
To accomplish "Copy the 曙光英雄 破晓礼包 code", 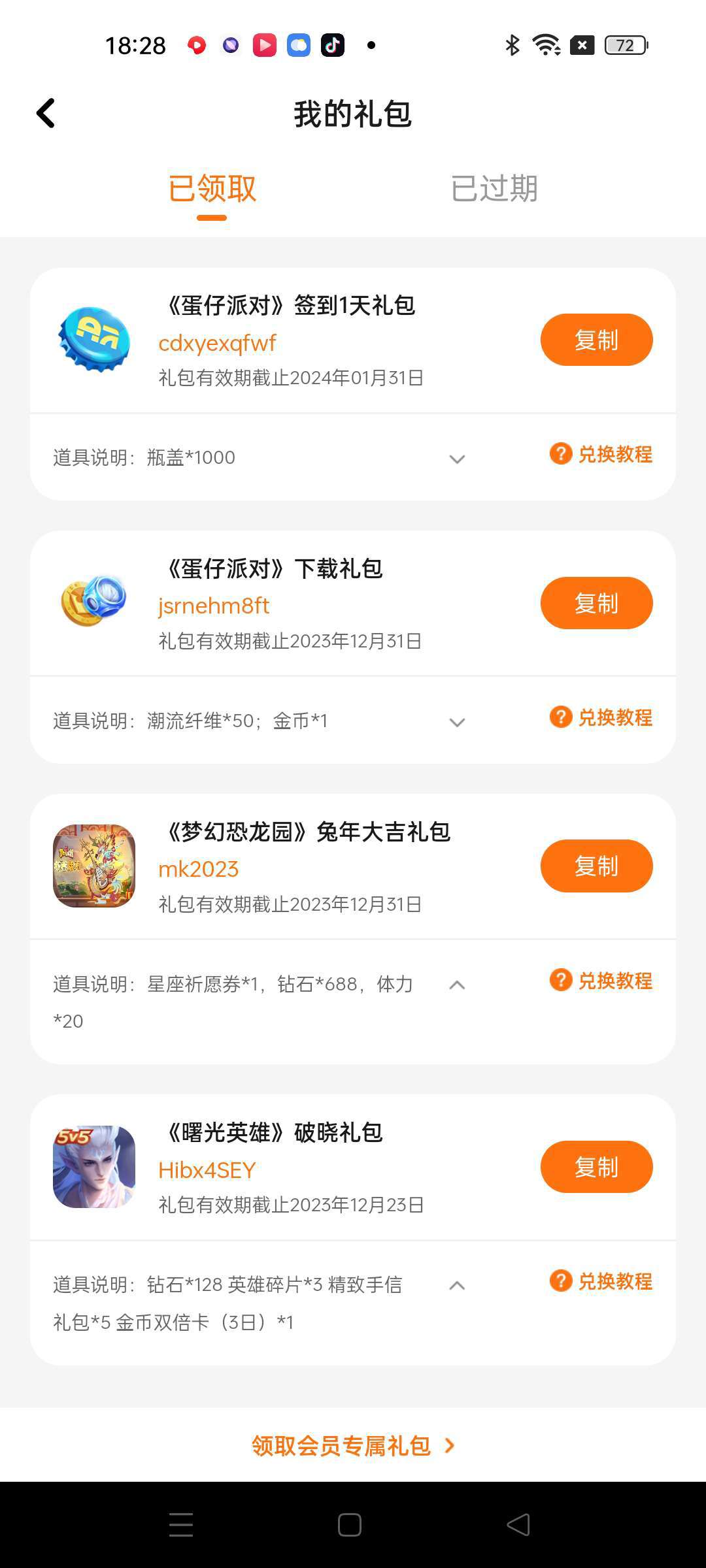I will tap(596, 1167).
